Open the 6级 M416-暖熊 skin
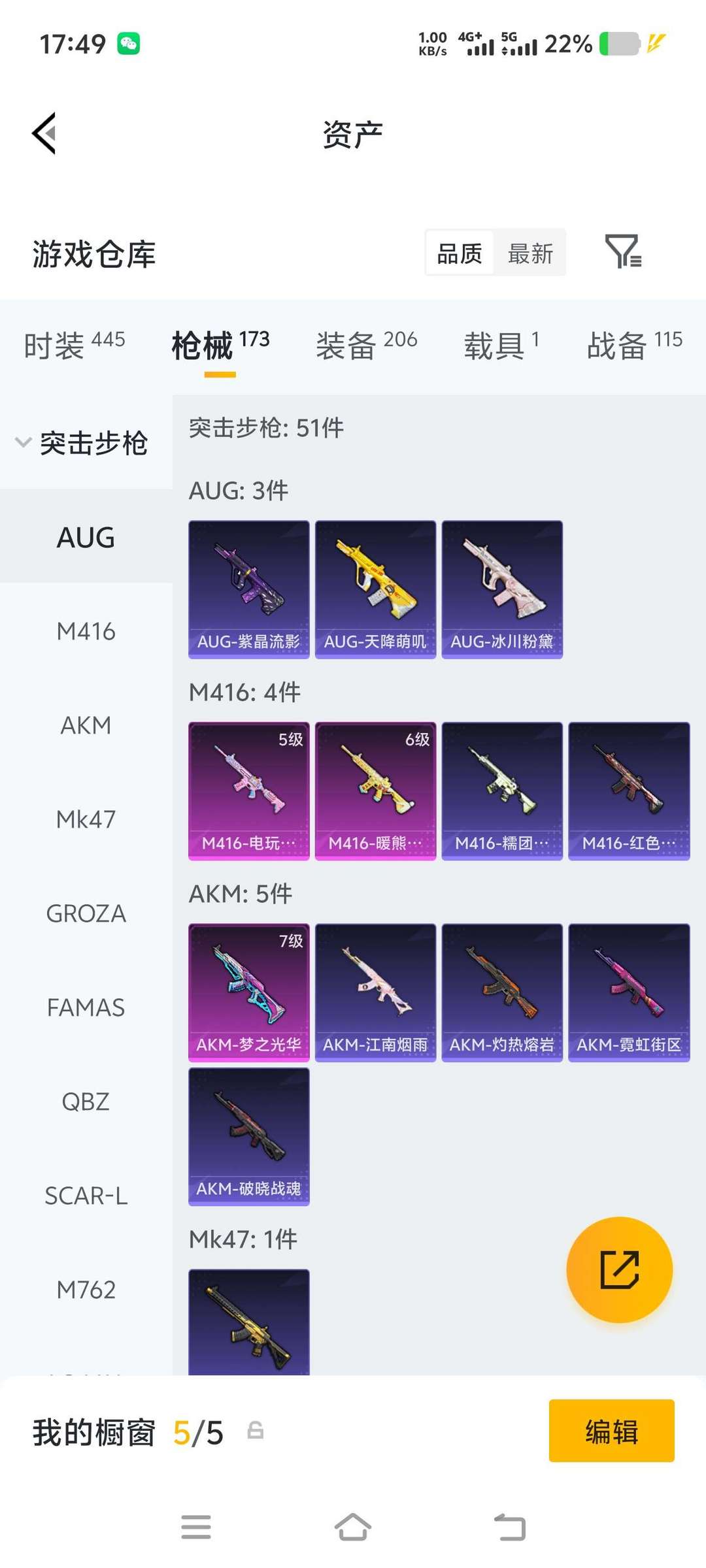Screen dimensions: 706x1568 (x=375, y=791)
